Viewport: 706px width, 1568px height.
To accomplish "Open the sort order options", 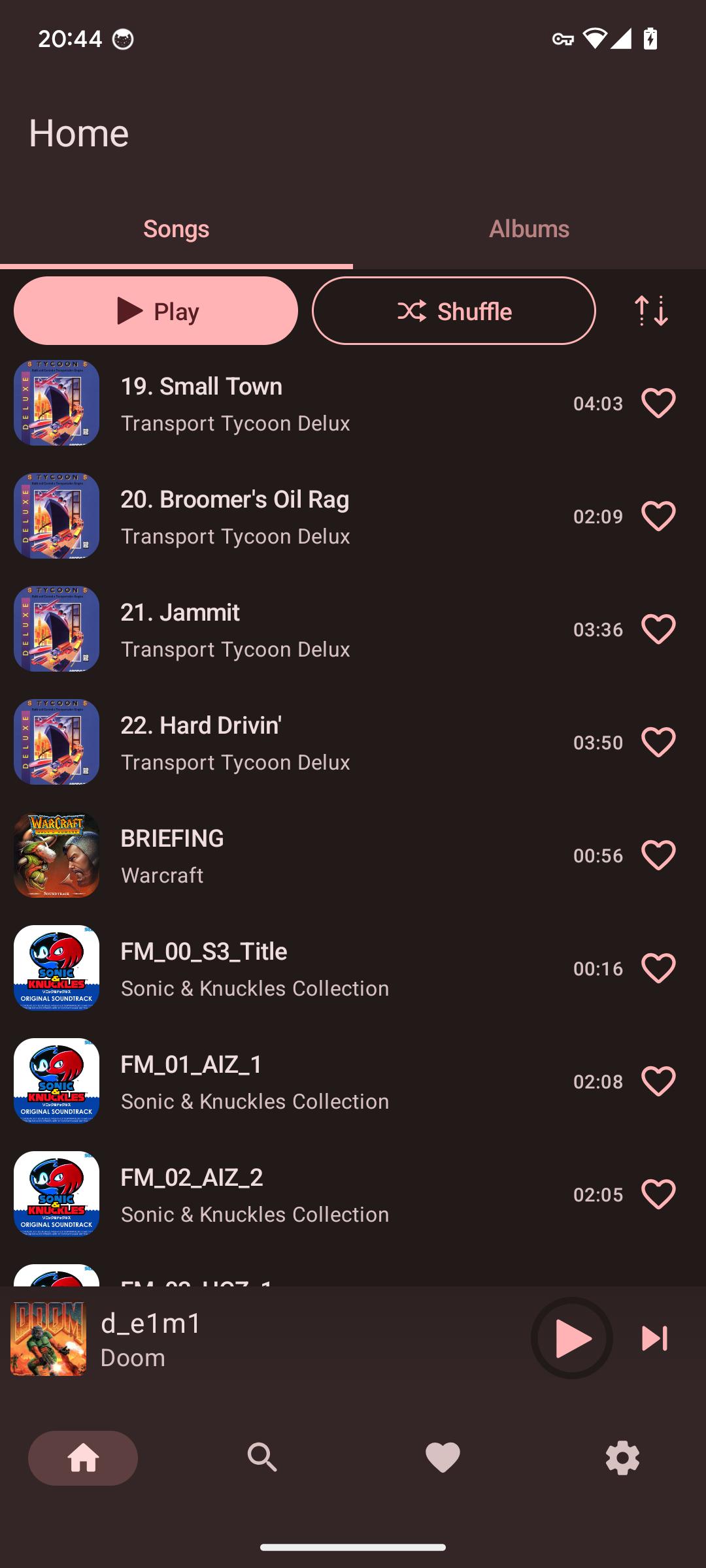I will point(651,311).
